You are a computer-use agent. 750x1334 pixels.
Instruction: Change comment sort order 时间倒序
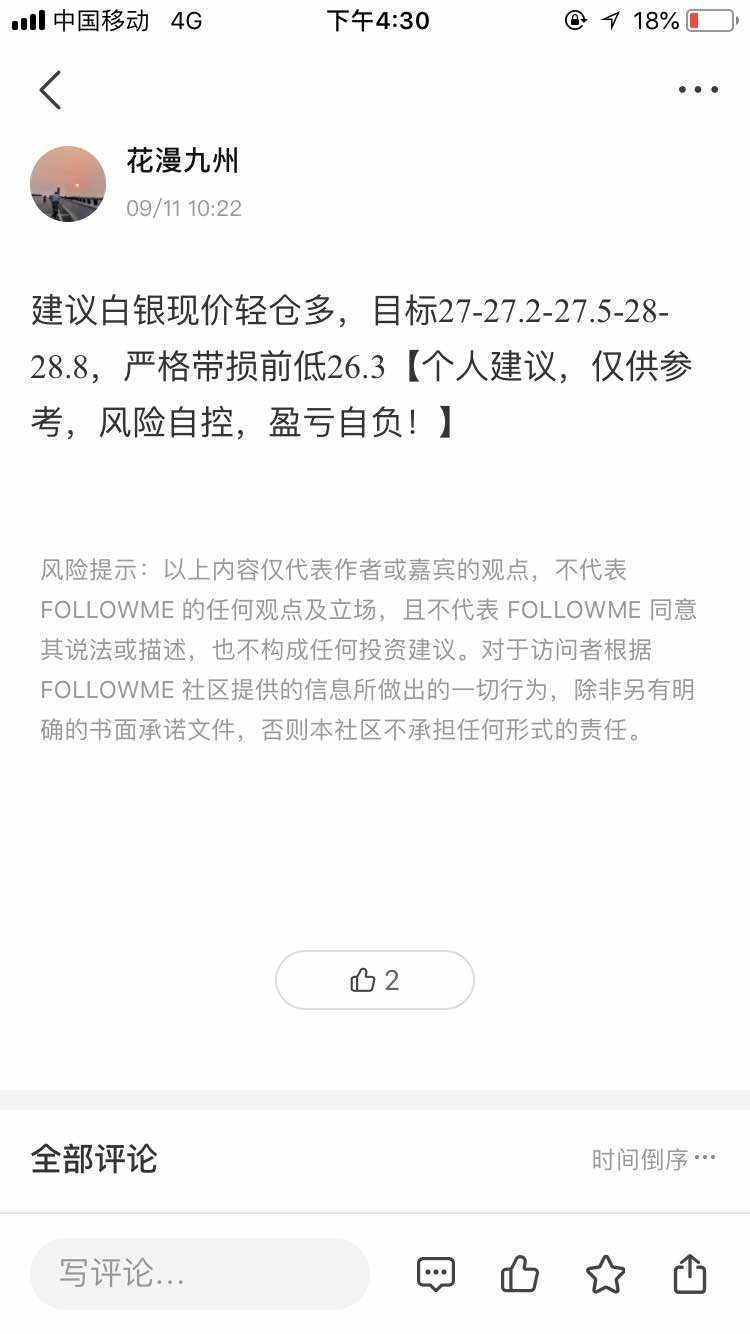654,1159
